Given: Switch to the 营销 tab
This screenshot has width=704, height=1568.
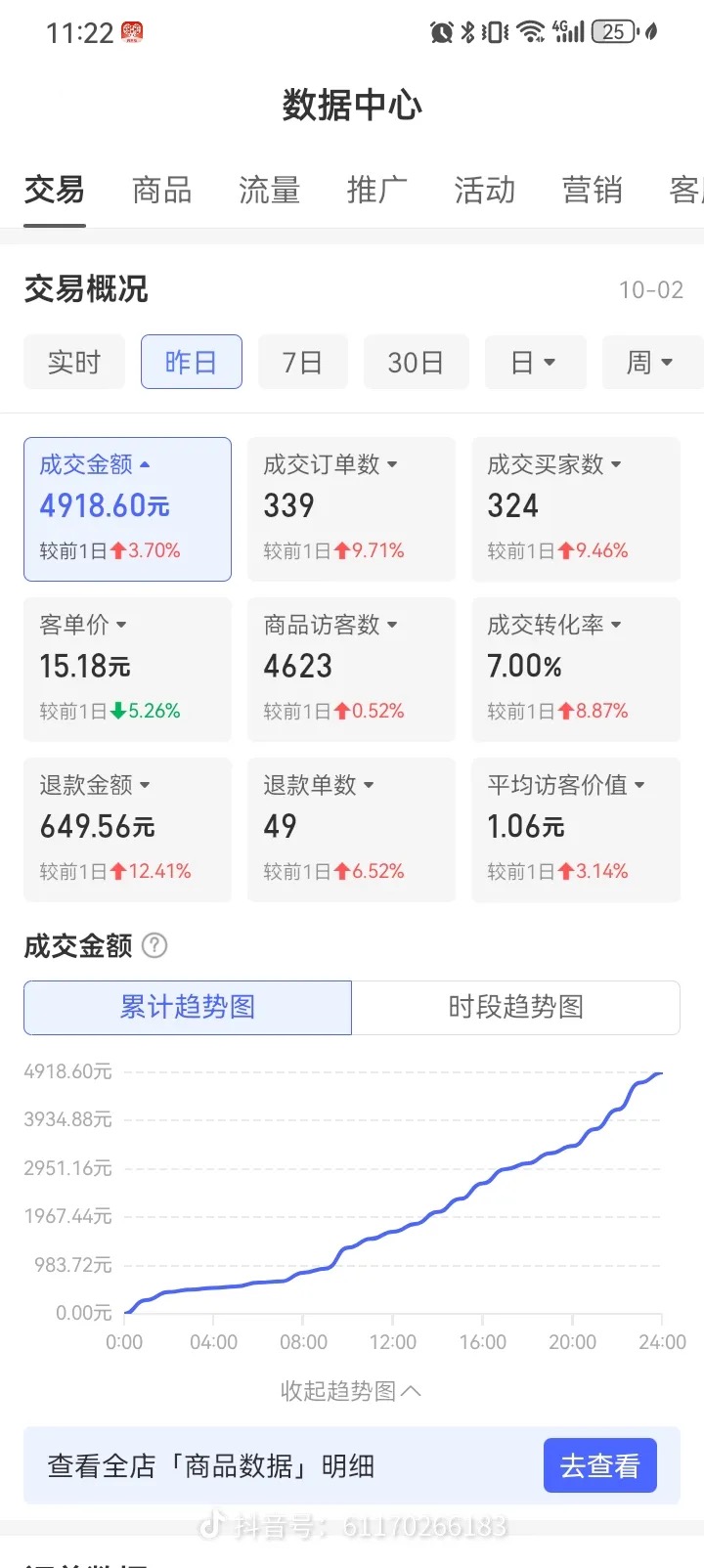Looking at the screenshot, I should tap(592, 190).
